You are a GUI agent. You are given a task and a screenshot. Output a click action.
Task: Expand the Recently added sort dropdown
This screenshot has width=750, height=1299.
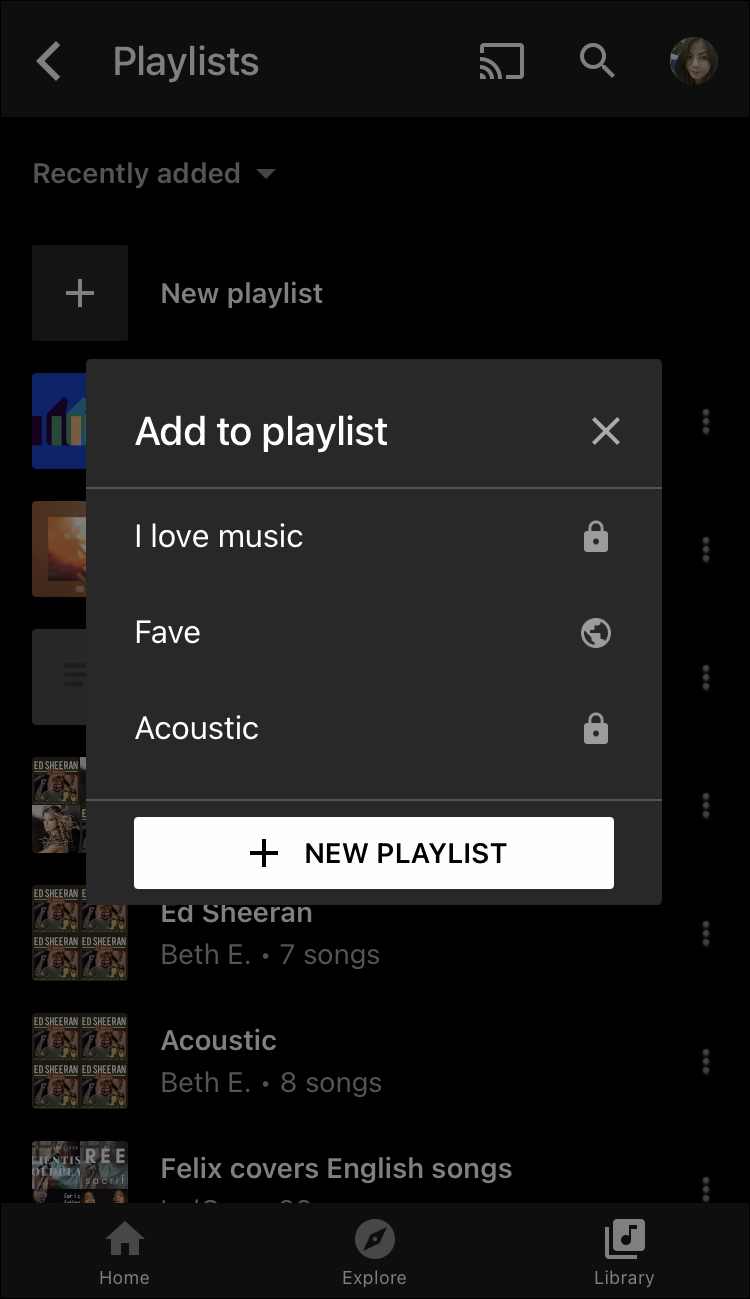(x=154, y=174)
